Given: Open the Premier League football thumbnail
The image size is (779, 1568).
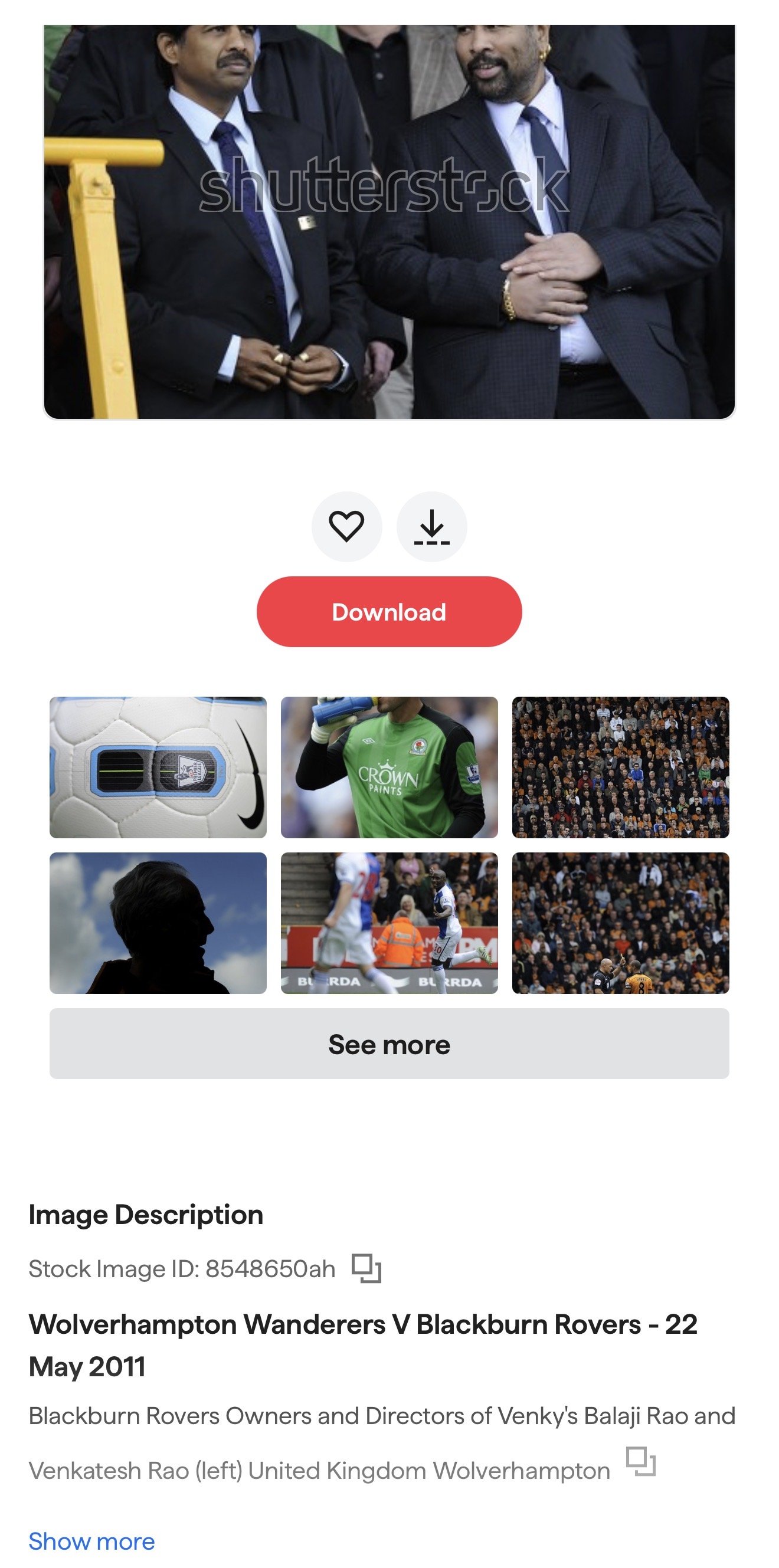Looking at the screenshot, I should coord(158,767).
